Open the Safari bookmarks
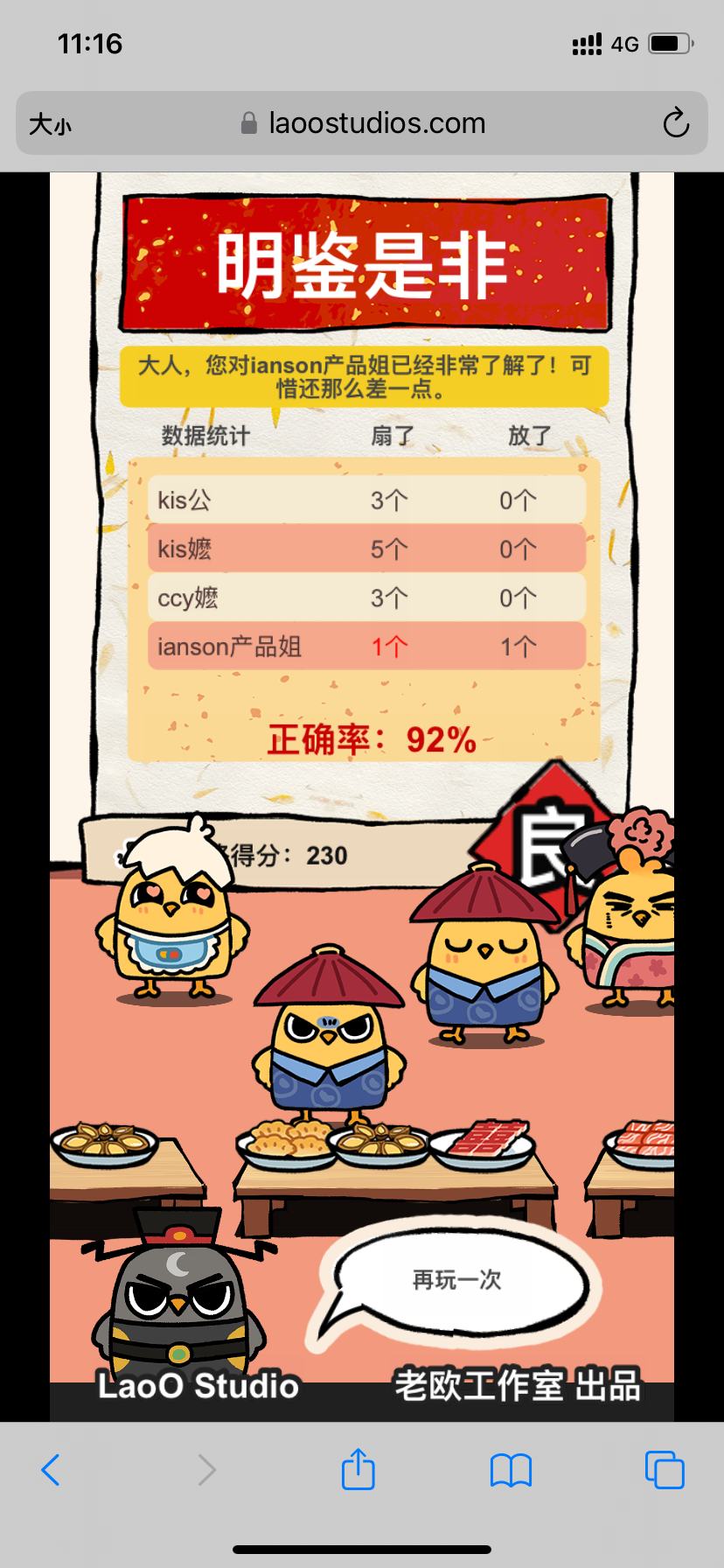This screenshot has width=724, height=1568. click(x=511, y=1470)
